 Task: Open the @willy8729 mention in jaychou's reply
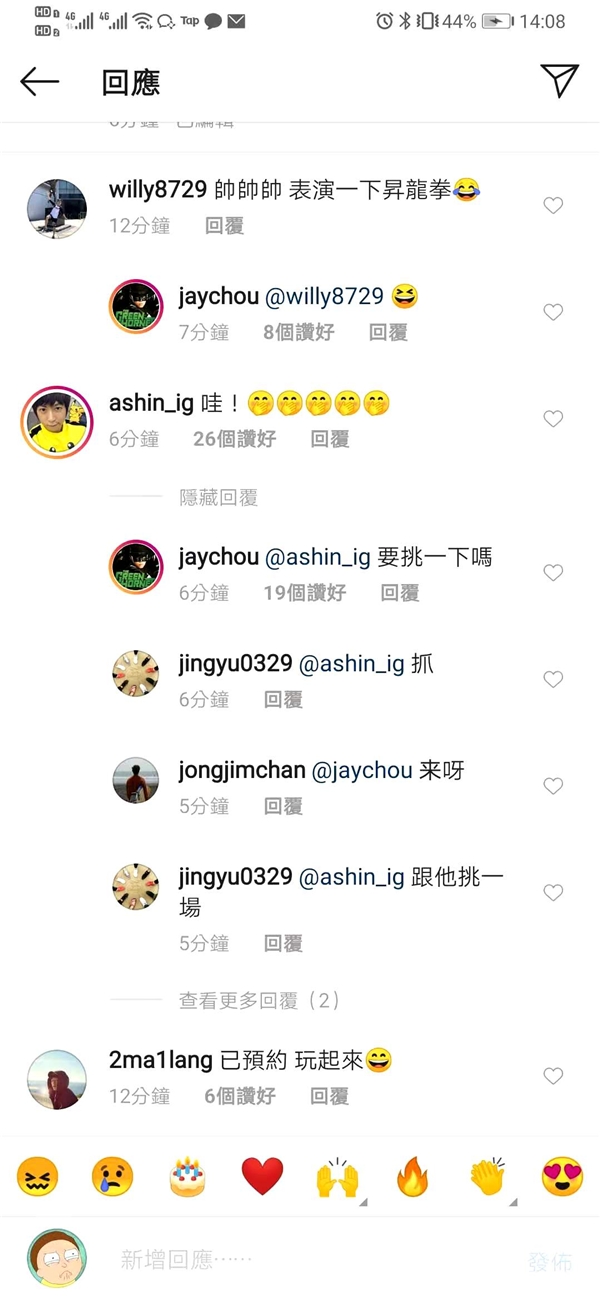[x=324, y=296]
